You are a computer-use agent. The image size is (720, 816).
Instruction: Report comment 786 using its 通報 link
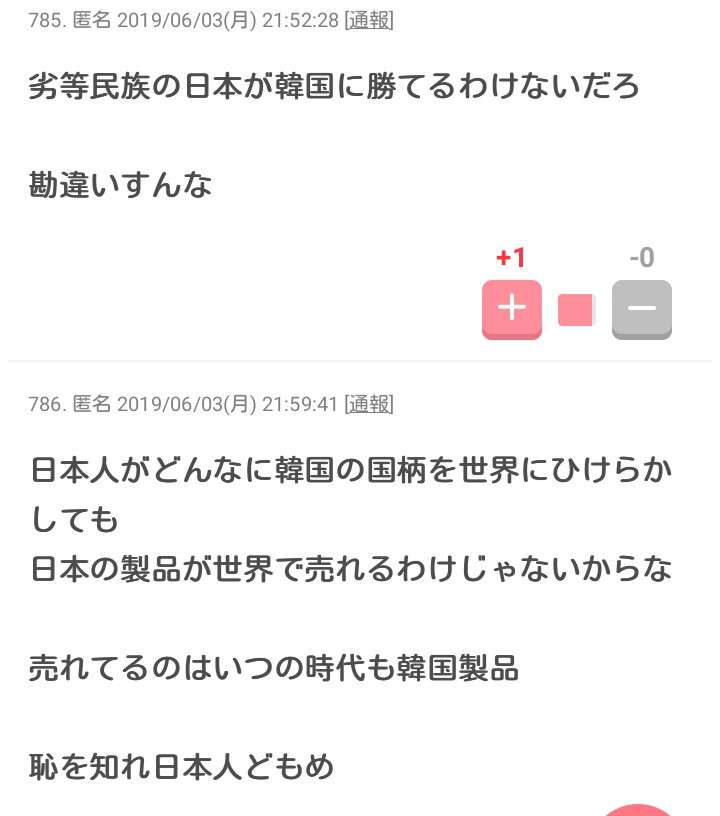[370, 405]
